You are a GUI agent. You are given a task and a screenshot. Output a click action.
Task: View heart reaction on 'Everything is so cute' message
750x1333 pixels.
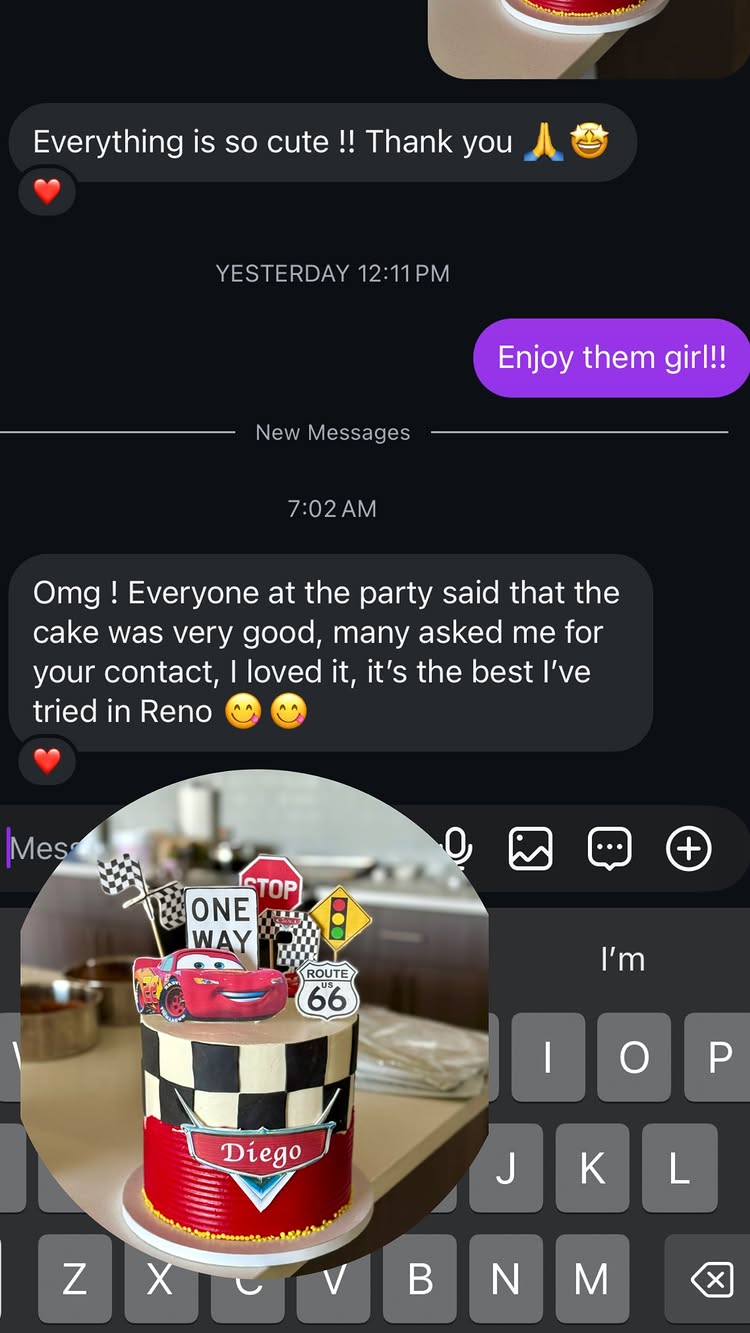(47, 191)
